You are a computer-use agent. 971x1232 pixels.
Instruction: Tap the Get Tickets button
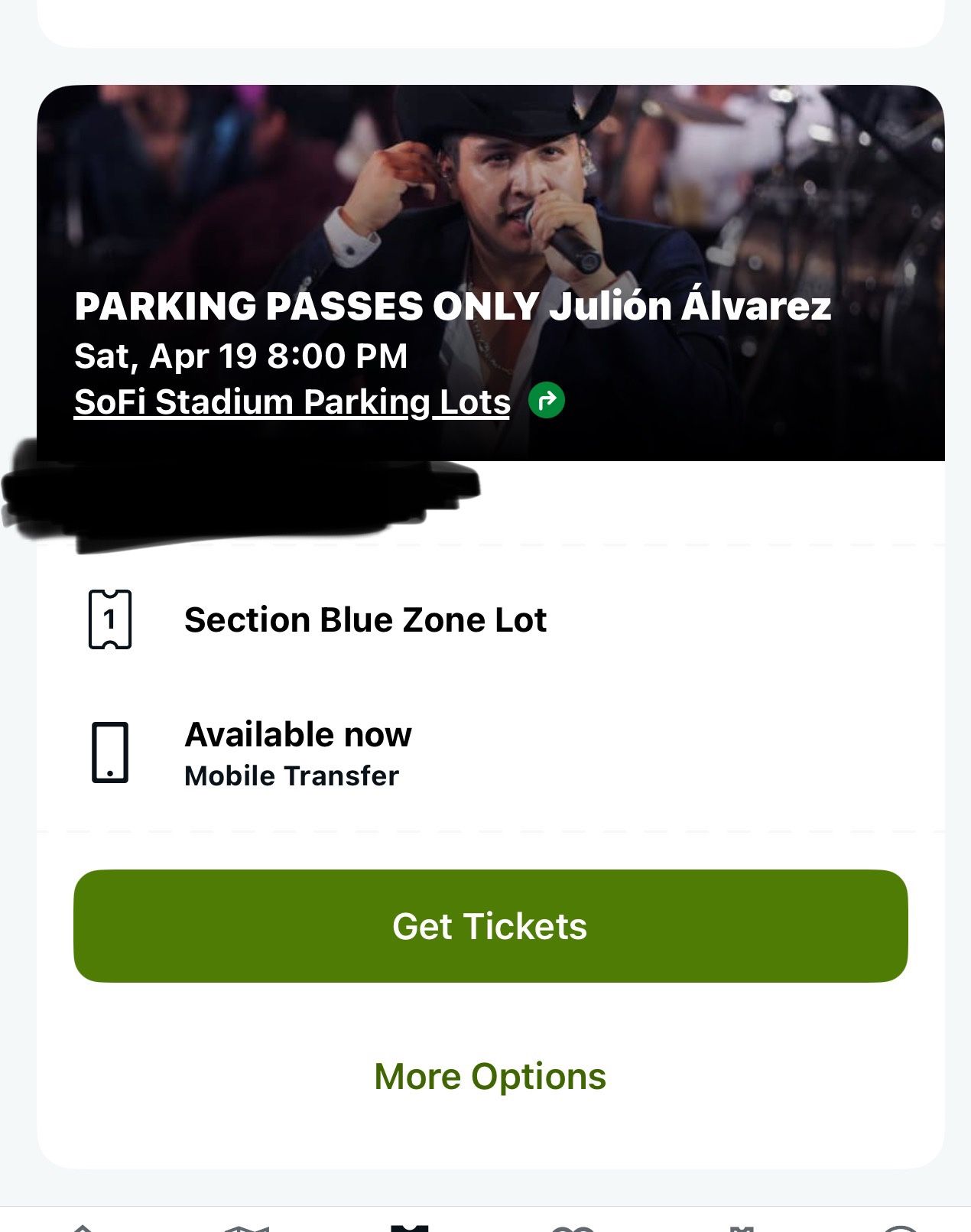[490, 925]
